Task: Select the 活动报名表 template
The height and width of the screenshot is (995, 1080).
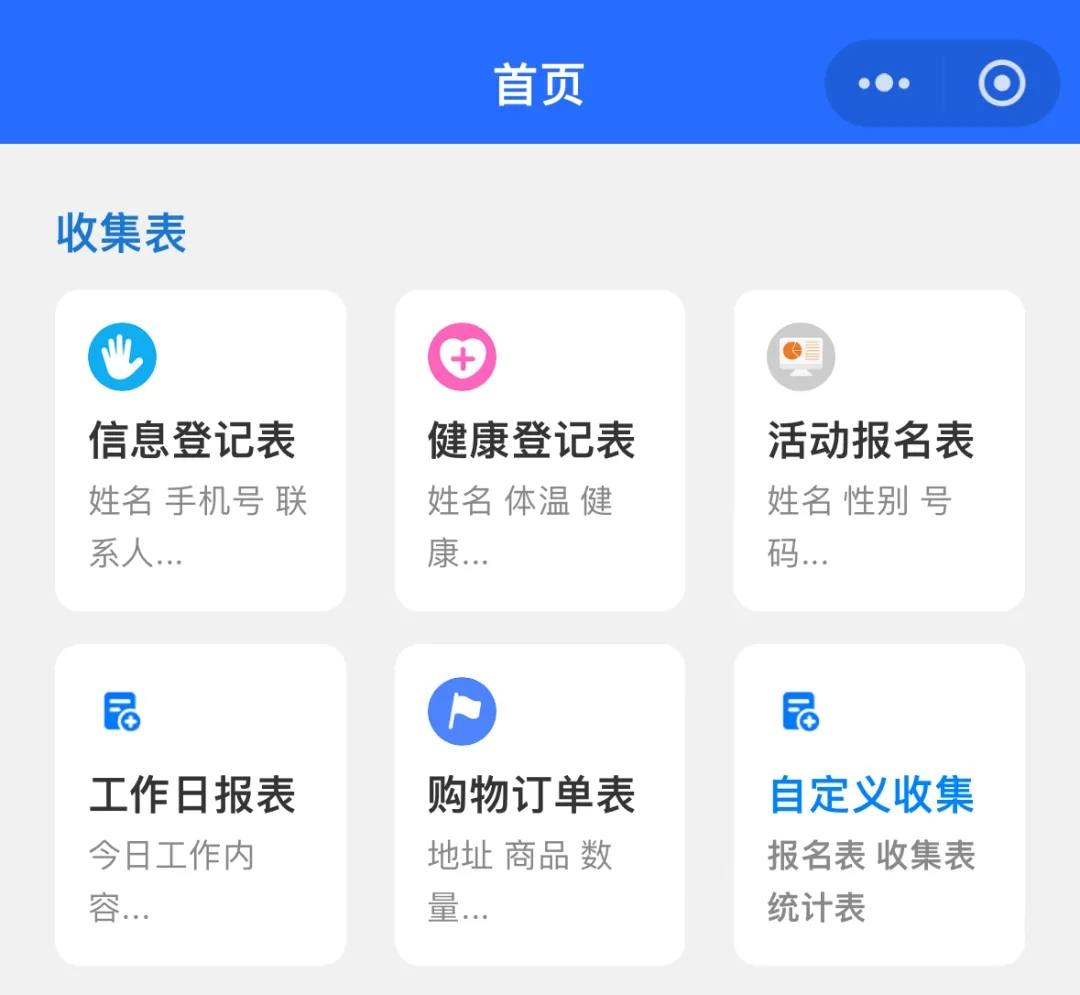Action: (878, 450)
